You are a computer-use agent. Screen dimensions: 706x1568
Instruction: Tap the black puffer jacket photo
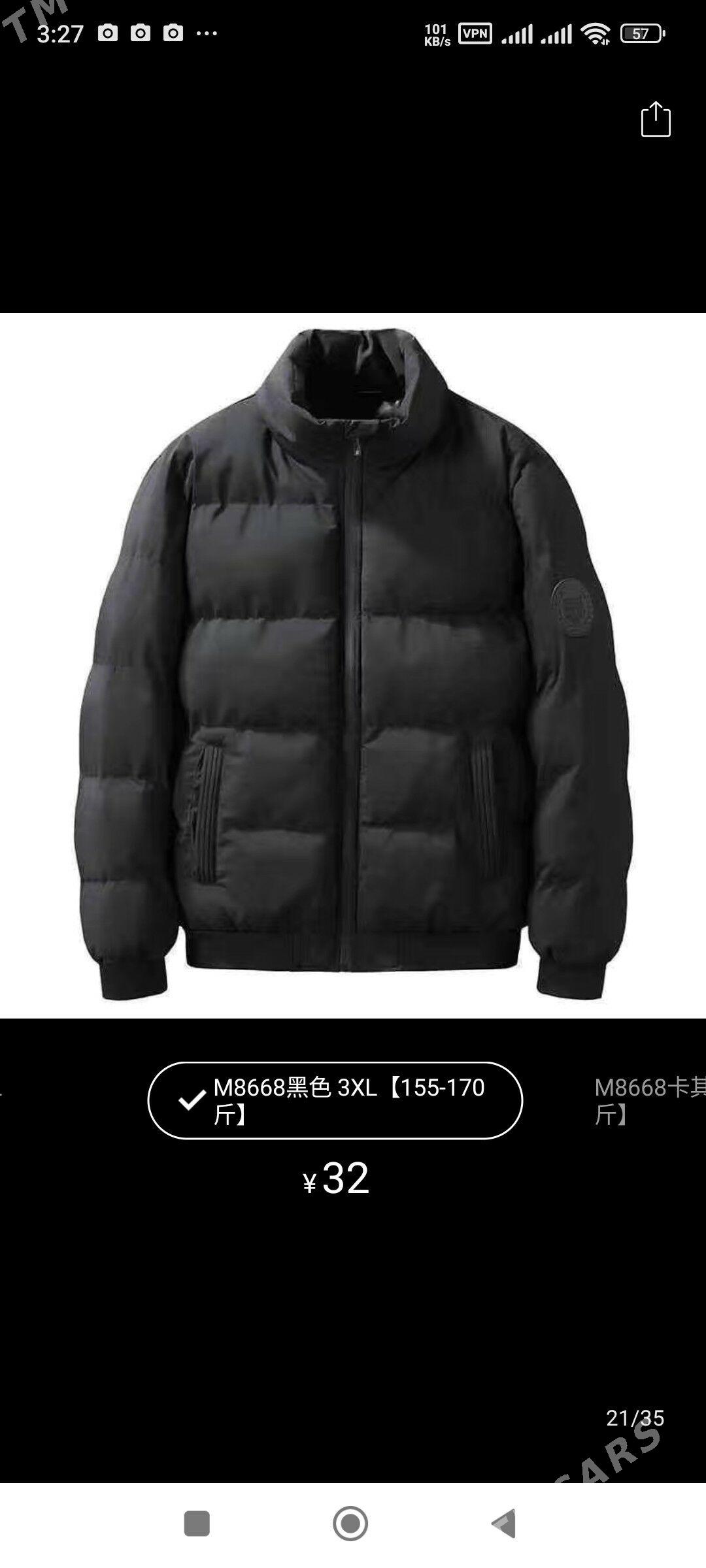(x=353, y=665)
